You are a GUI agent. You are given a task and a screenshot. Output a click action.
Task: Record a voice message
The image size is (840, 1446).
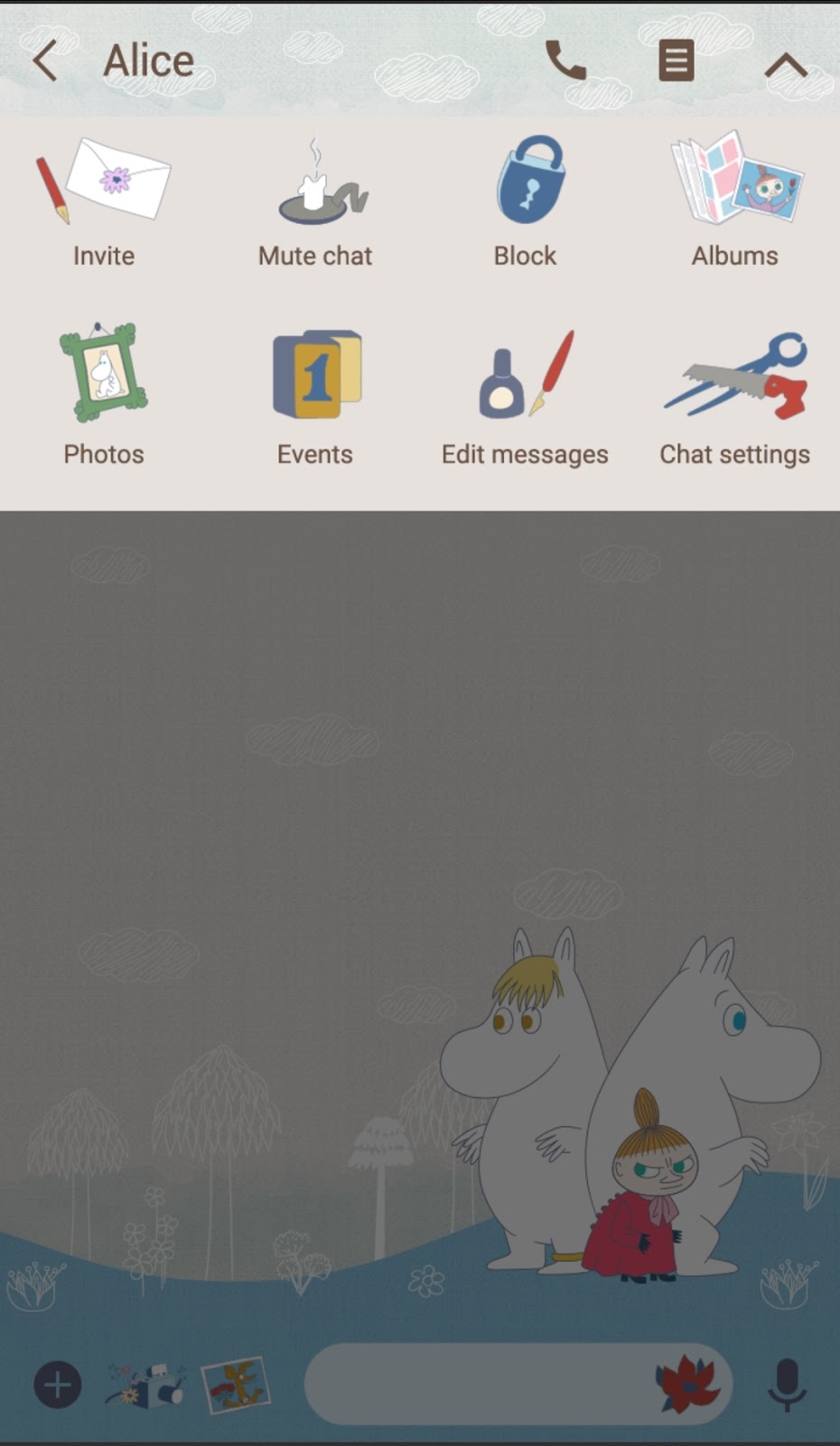[786, 1385]
